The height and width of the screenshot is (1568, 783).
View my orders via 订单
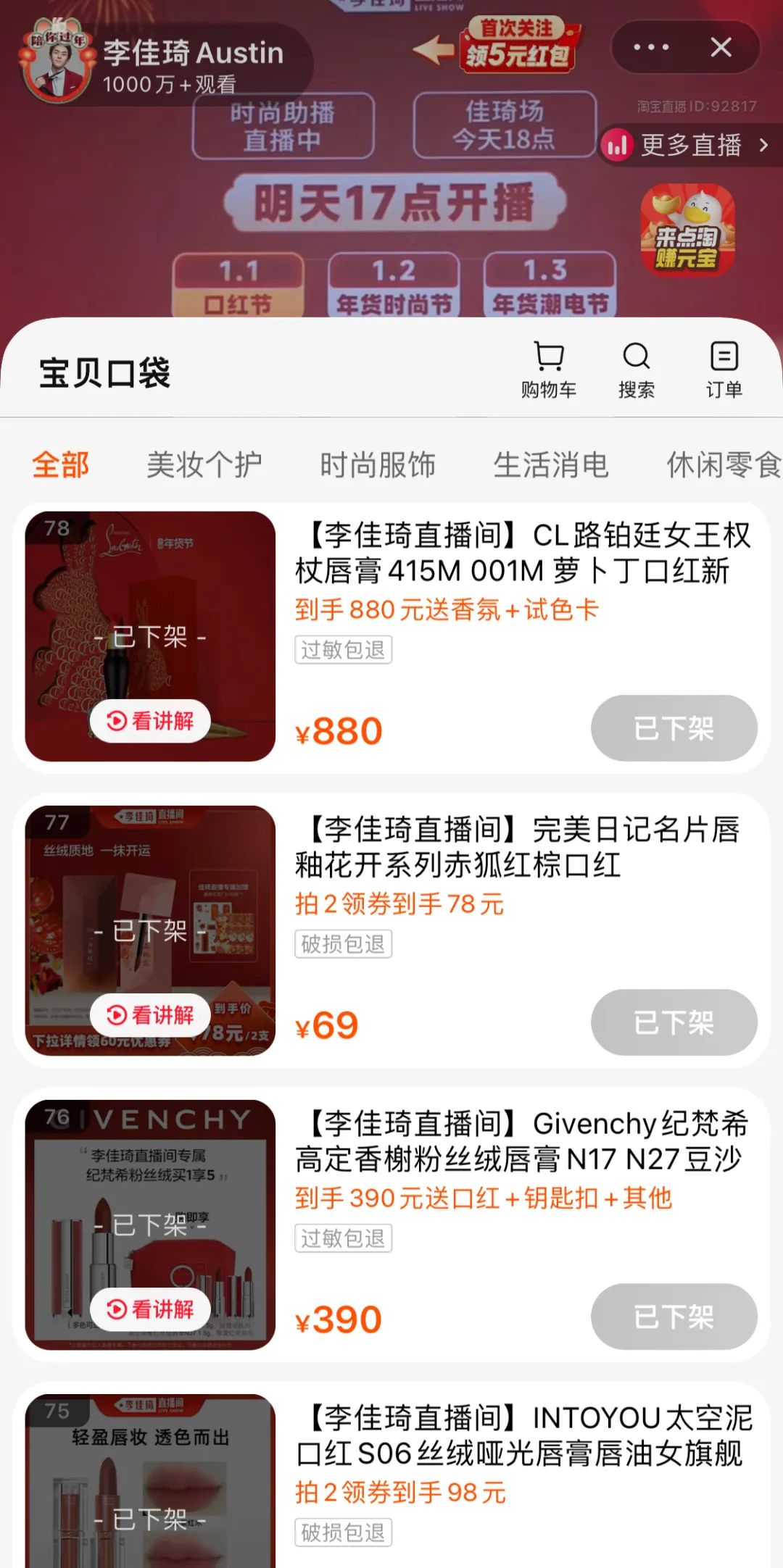coord(724,370)
